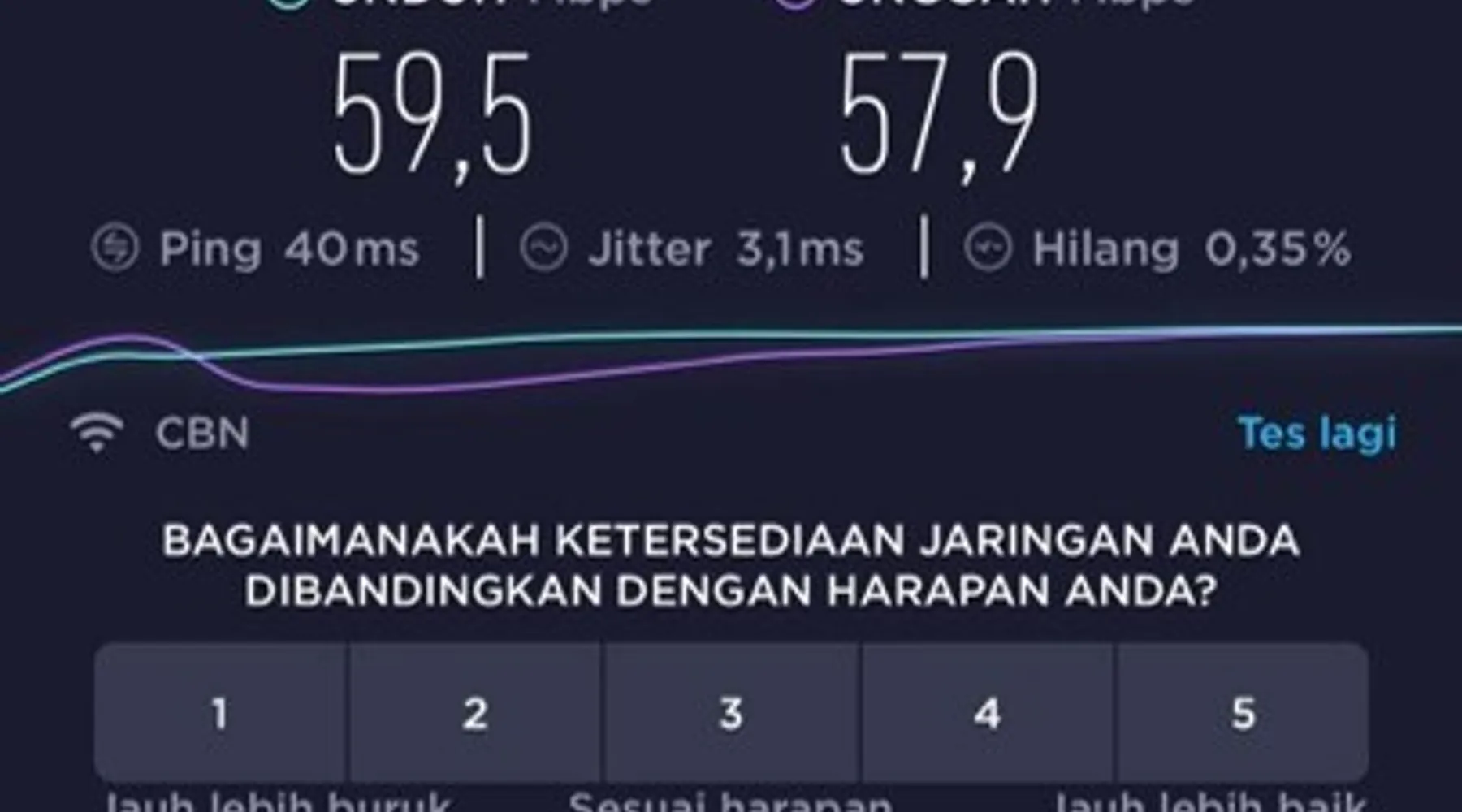Image resolution: width=1462 pixels, height=812 pixels.
Task: Select rating 2 in the survey
Action: pos(475,713)
